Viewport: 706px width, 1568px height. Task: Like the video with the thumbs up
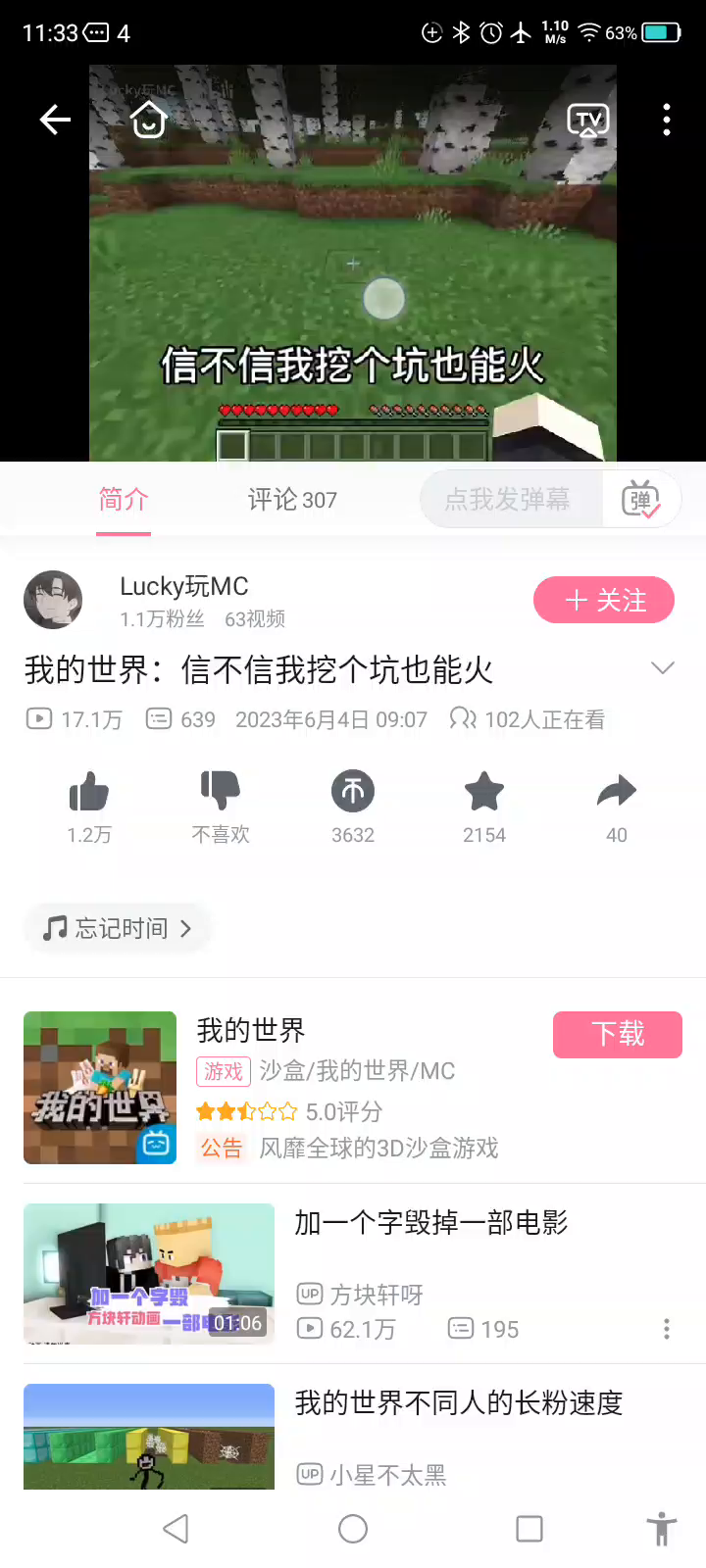(89, 792)
